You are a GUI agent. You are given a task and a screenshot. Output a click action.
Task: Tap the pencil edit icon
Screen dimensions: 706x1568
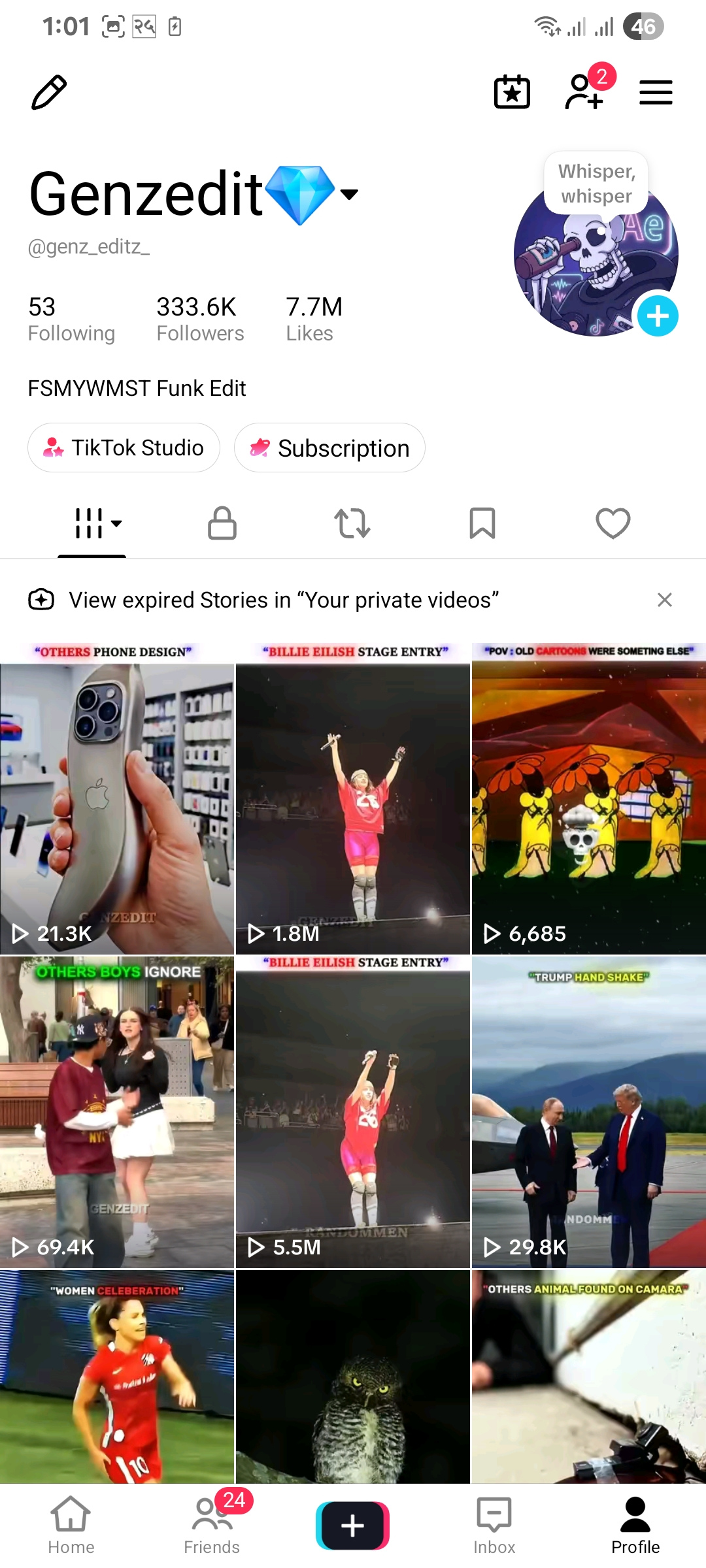pyautogui.click(x=49, y=92)
